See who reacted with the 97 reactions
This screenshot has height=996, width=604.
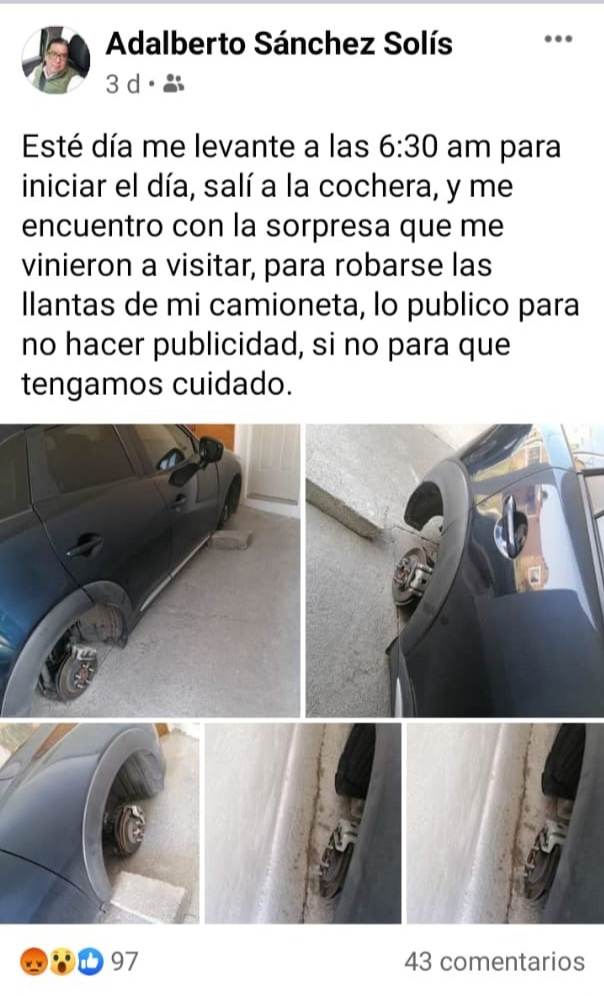coord(78,961)
